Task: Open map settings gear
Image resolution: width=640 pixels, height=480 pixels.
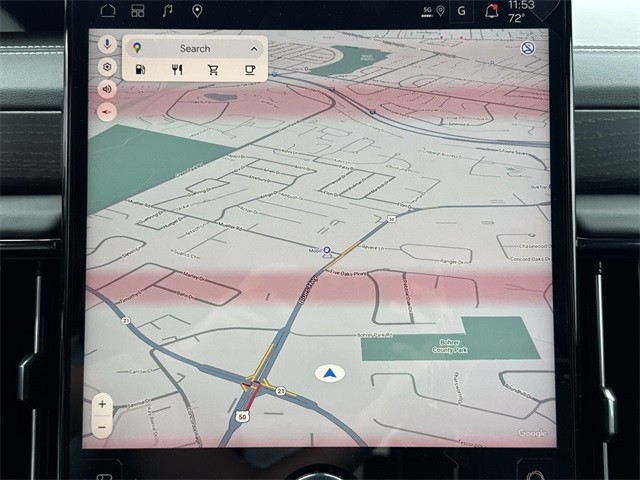Action: tap(107, 67)
